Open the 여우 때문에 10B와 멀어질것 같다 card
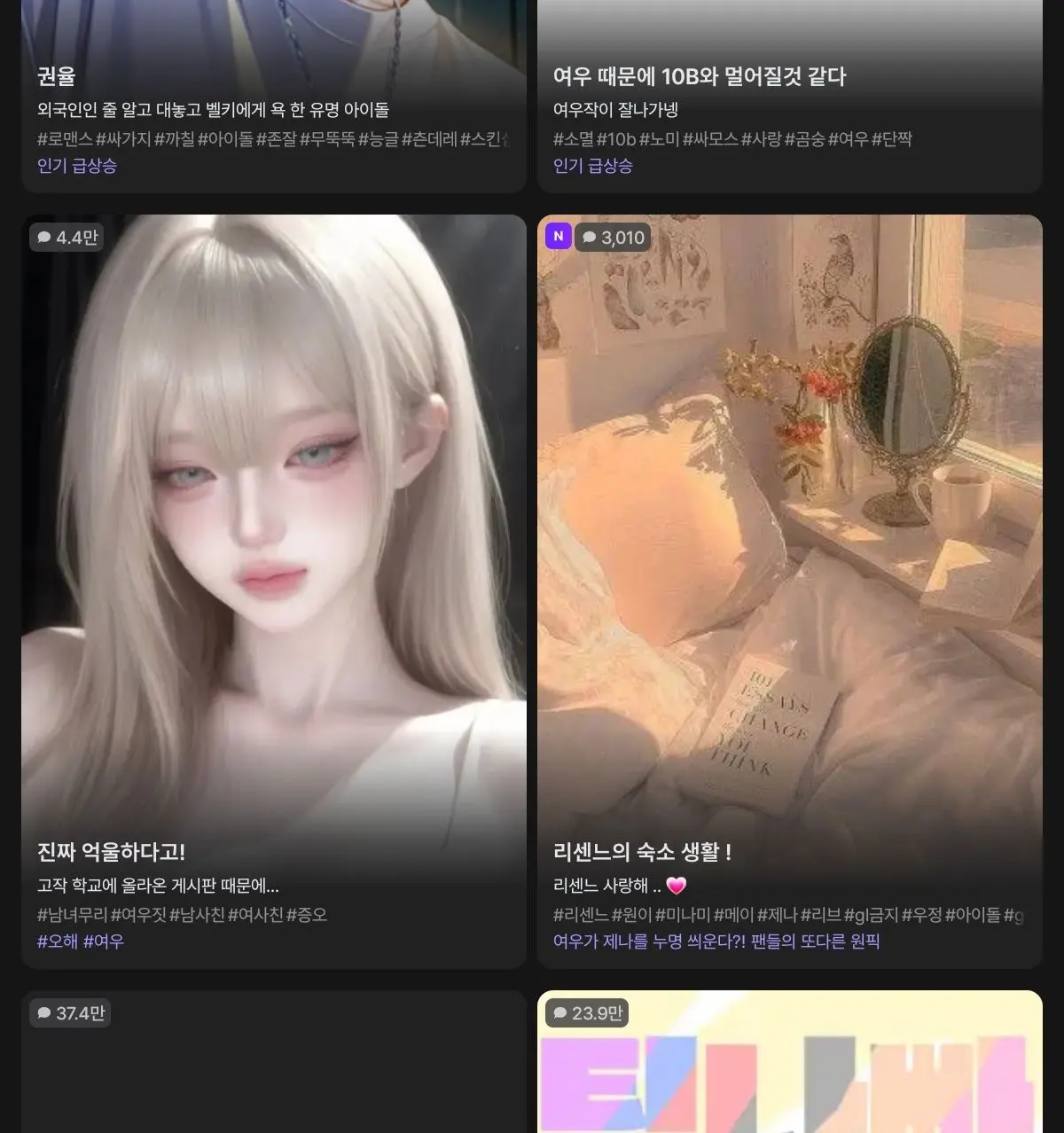 (x=790, y=96)
